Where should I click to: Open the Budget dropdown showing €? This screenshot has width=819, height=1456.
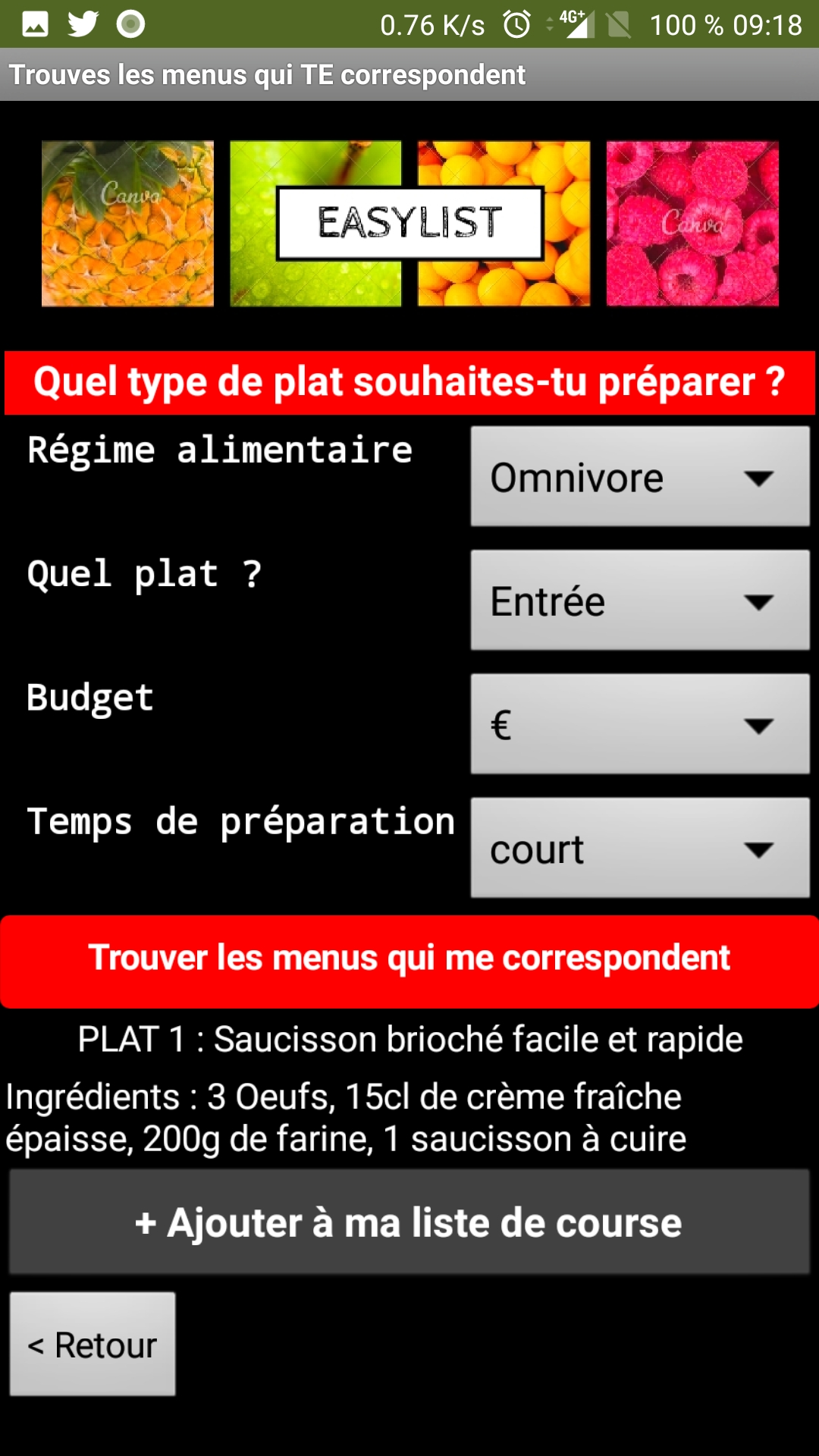click(640, 723)
